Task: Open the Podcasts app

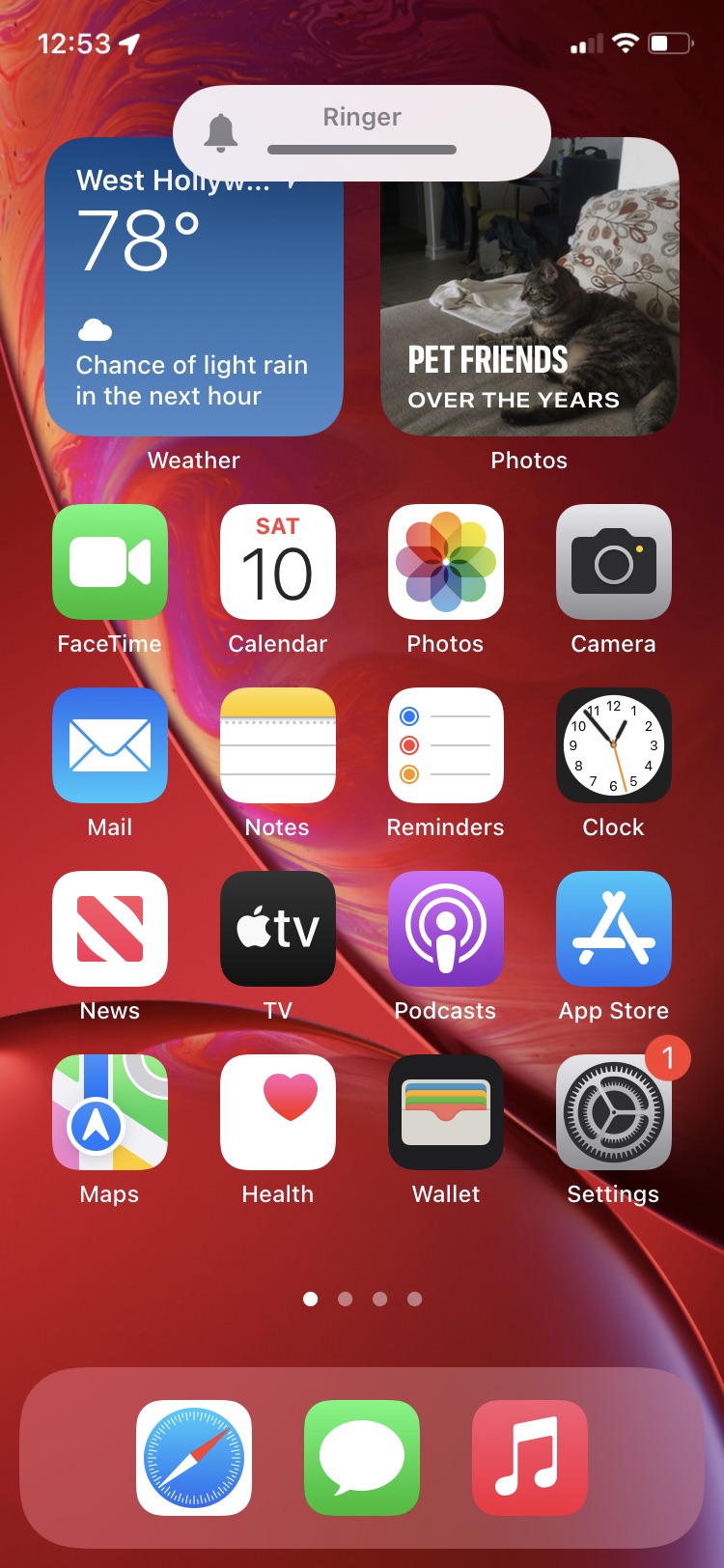Action: click(445, 929)
